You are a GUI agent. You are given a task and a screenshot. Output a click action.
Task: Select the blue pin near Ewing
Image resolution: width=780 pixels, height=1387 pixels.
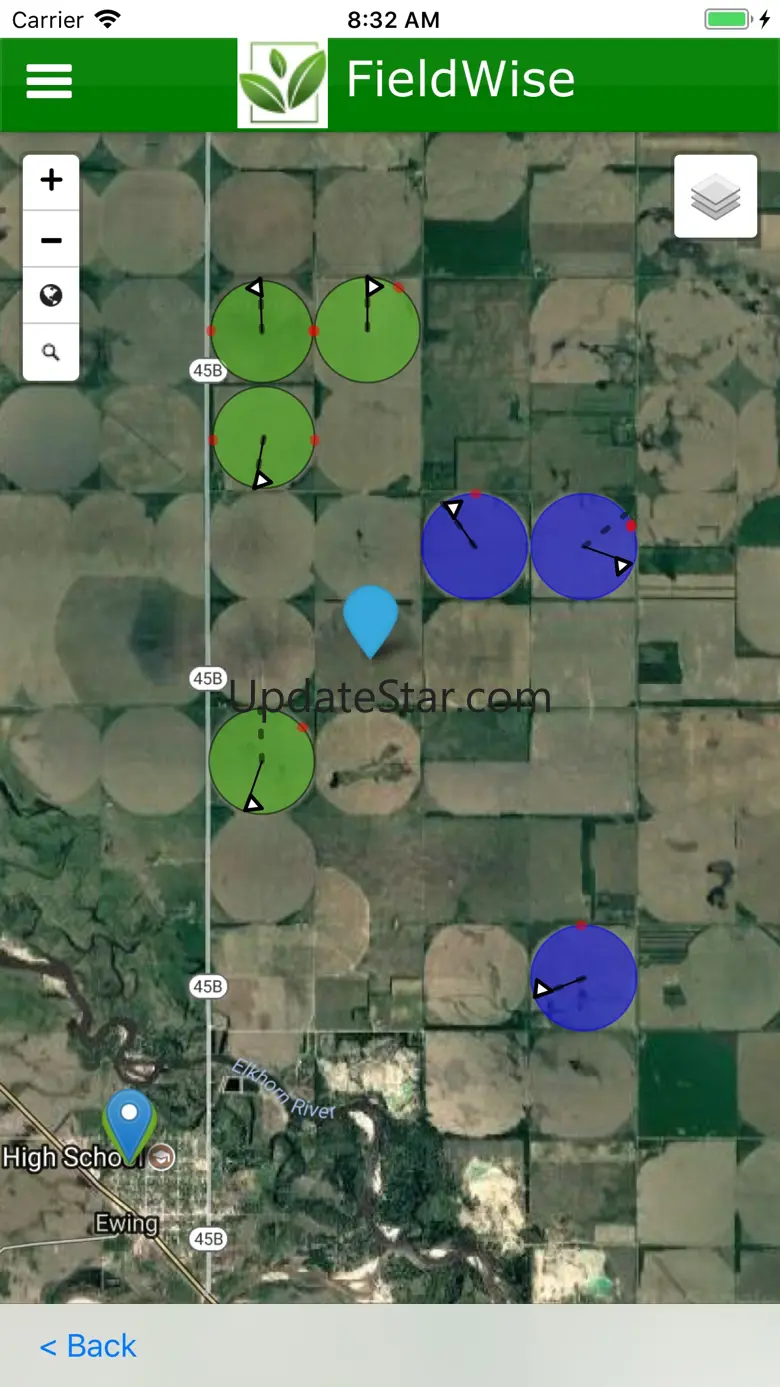click(129, 1126)
